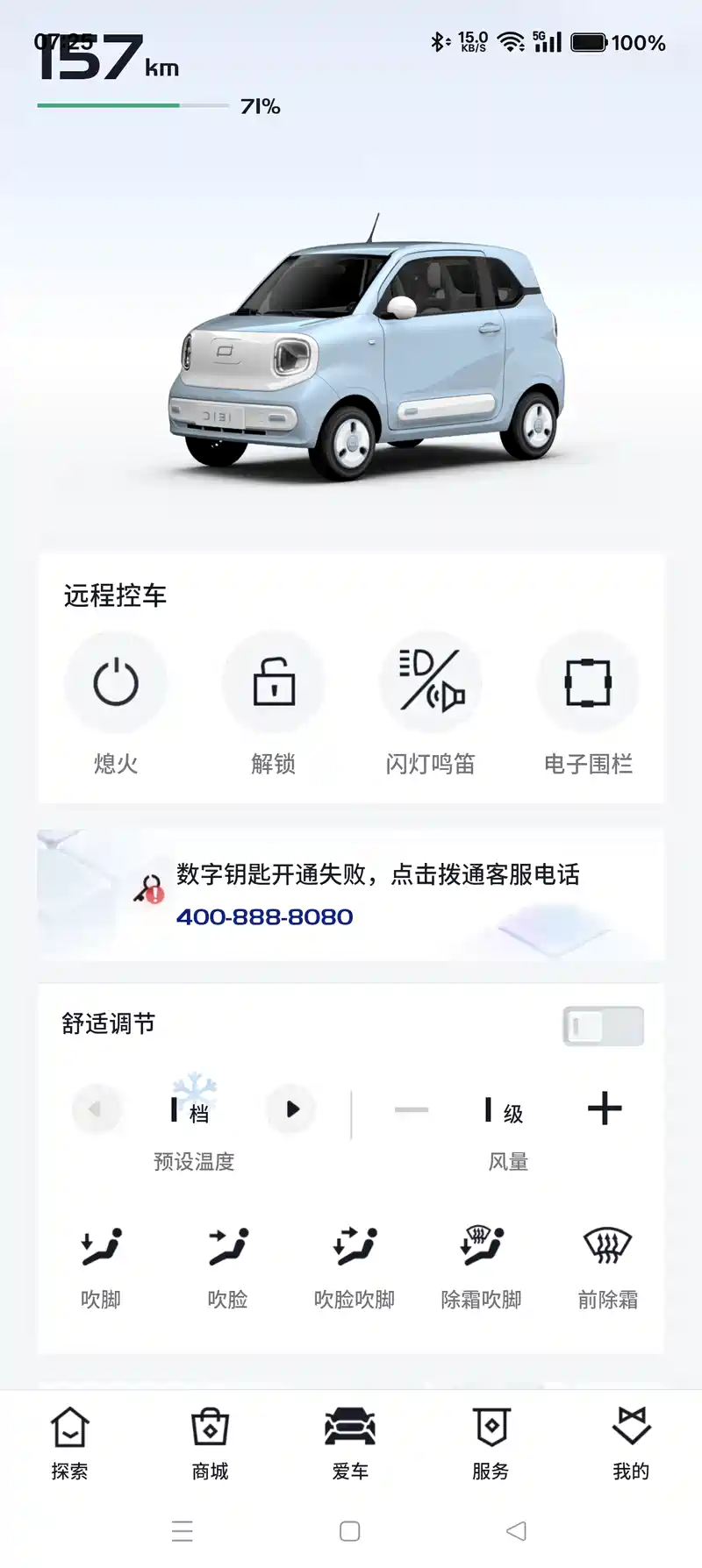Image resolution: width=702 pixels, height=1568 pixels.
Task: Switch to the 探索 explore tab
Action: coord(69,1443)
